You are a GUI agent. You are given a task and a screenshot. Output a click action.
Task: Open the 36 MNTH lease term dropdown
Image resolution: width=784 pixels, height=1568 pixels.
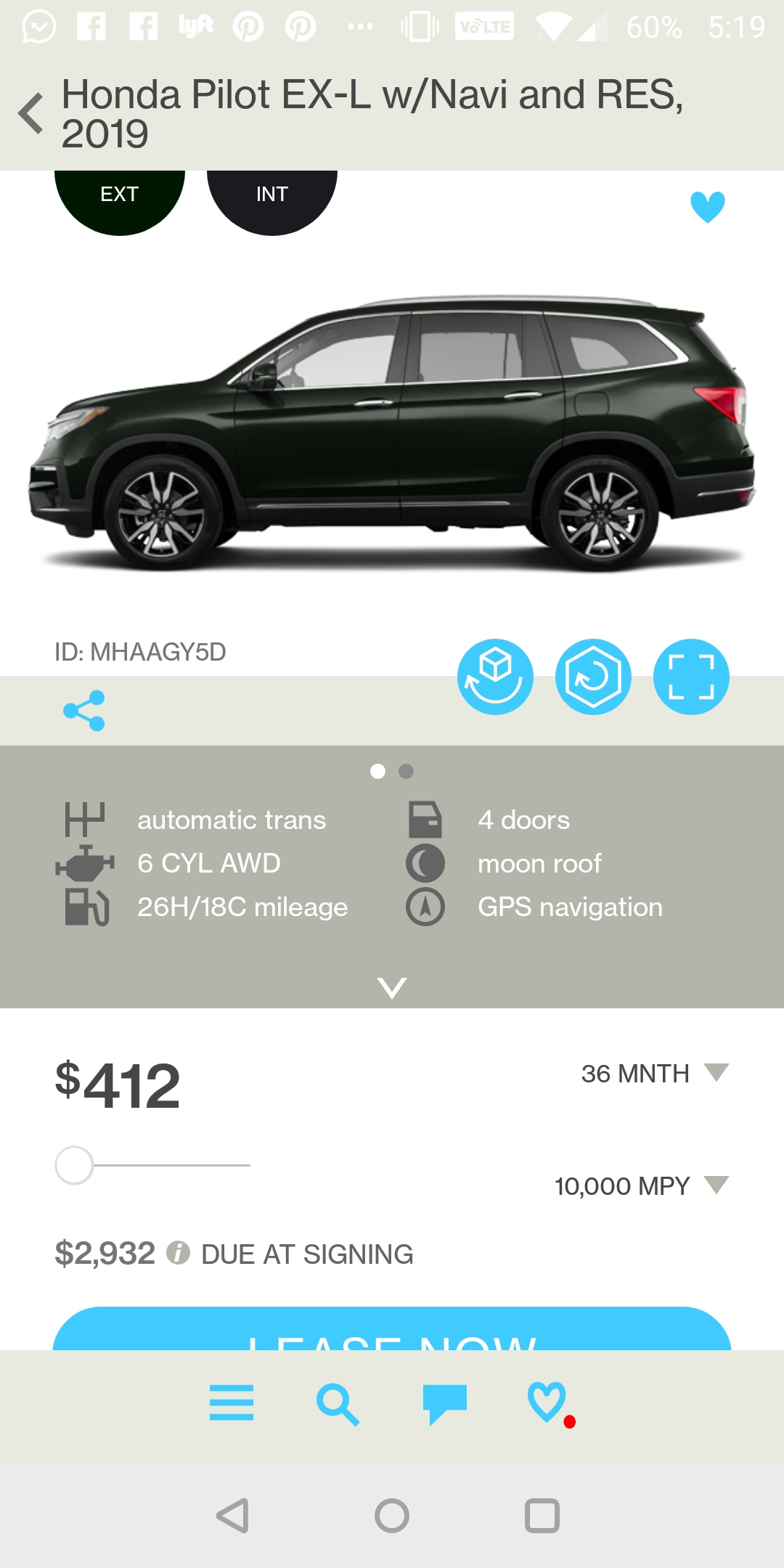[x=655, y=1074]
